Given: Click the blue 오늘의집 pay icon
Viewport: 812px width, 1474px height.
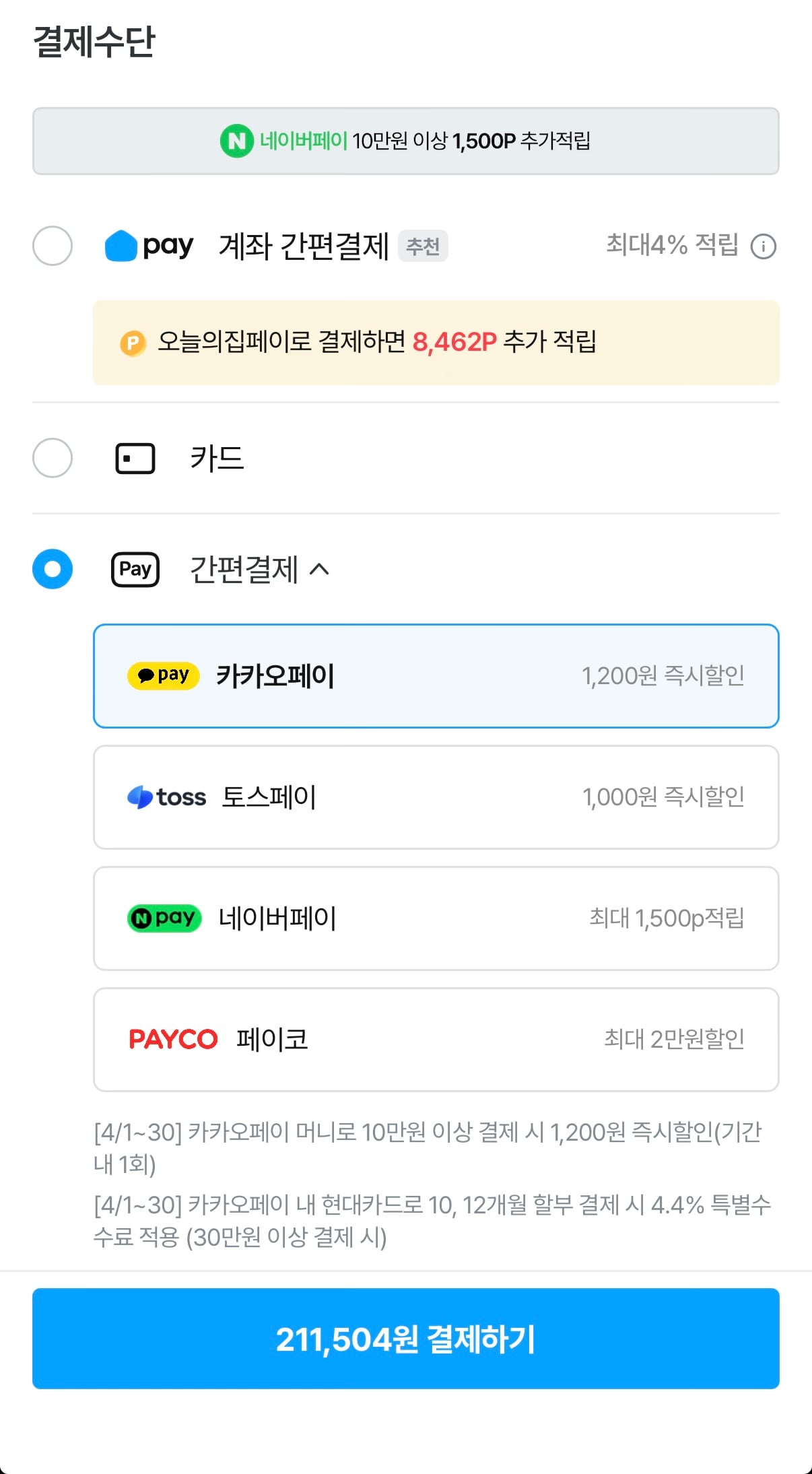Looking at the screenshot, I should pyautogui.click(x=123, y=244).
